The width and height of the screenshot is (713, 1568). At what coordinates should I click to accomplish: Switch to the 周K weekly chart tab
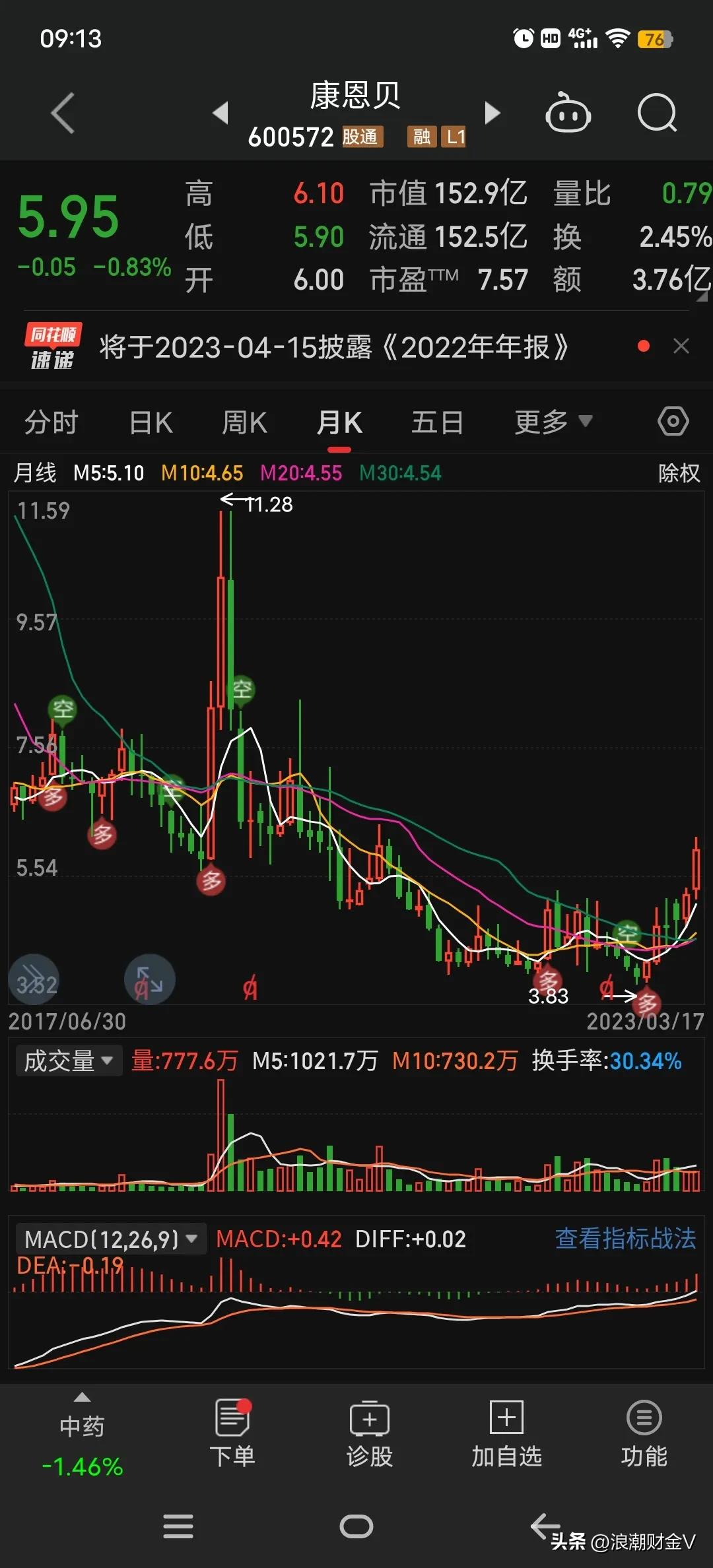244,421
